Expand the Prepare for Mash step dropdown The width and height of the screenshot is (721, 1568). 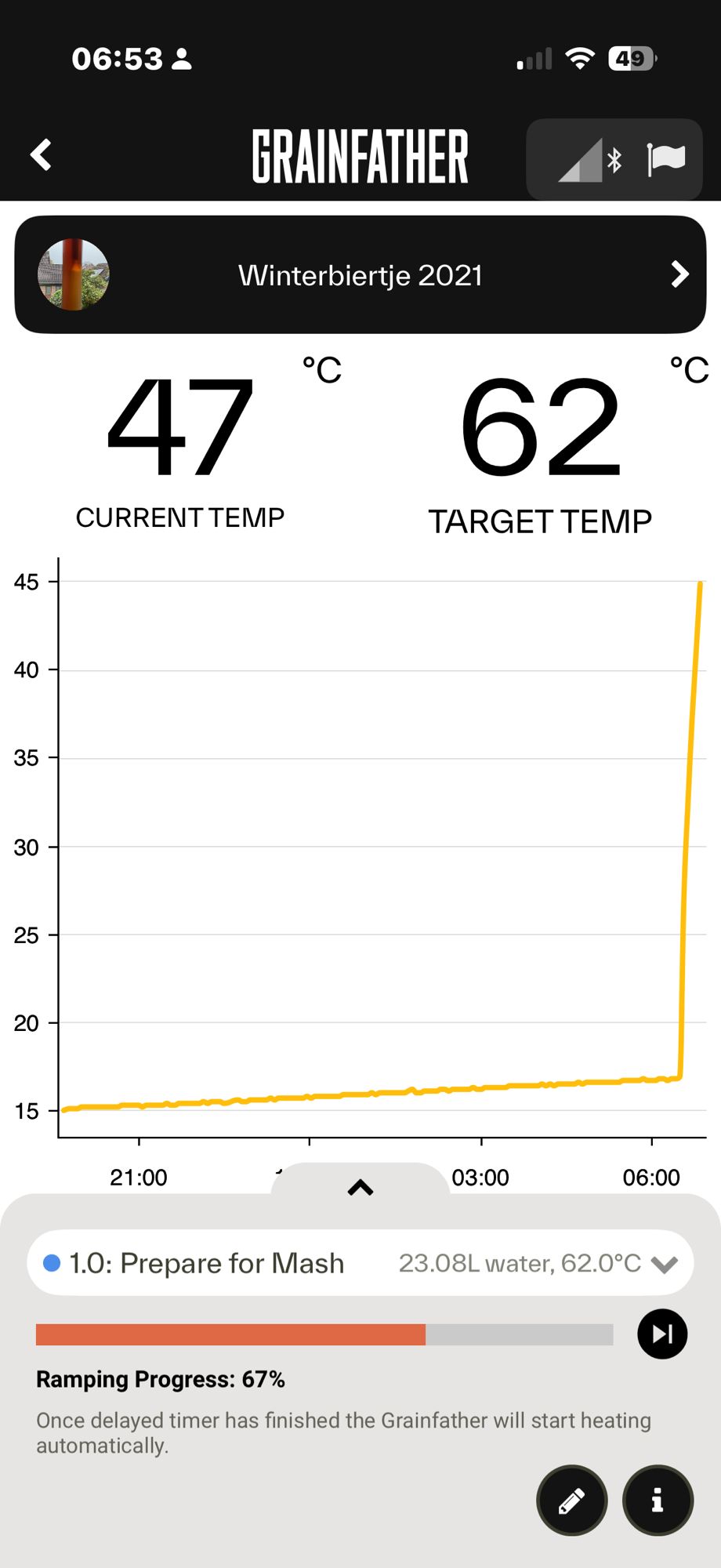[664, 1264]
